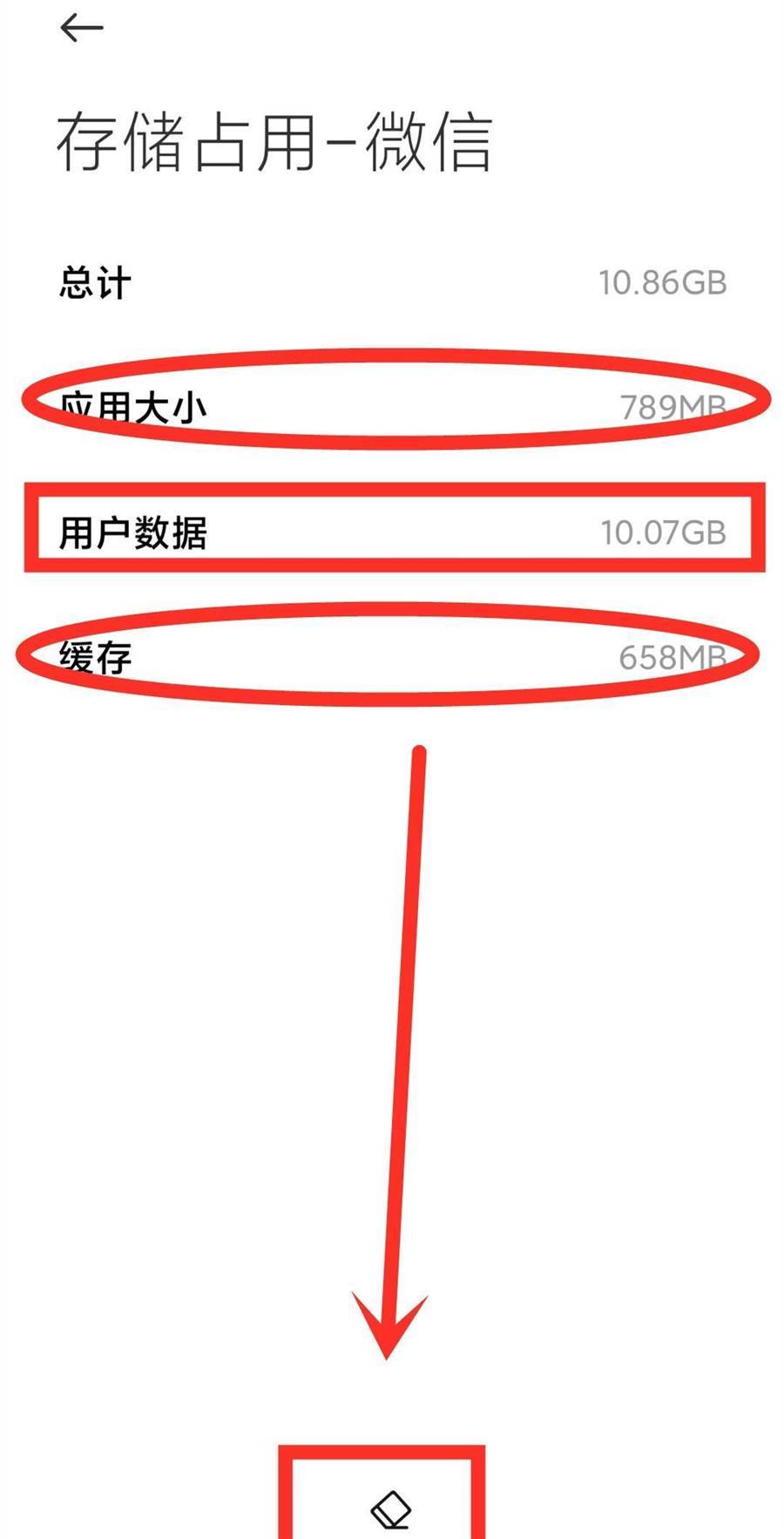
Task: Go back using the top arrow
Action: [x=82, y=28]
